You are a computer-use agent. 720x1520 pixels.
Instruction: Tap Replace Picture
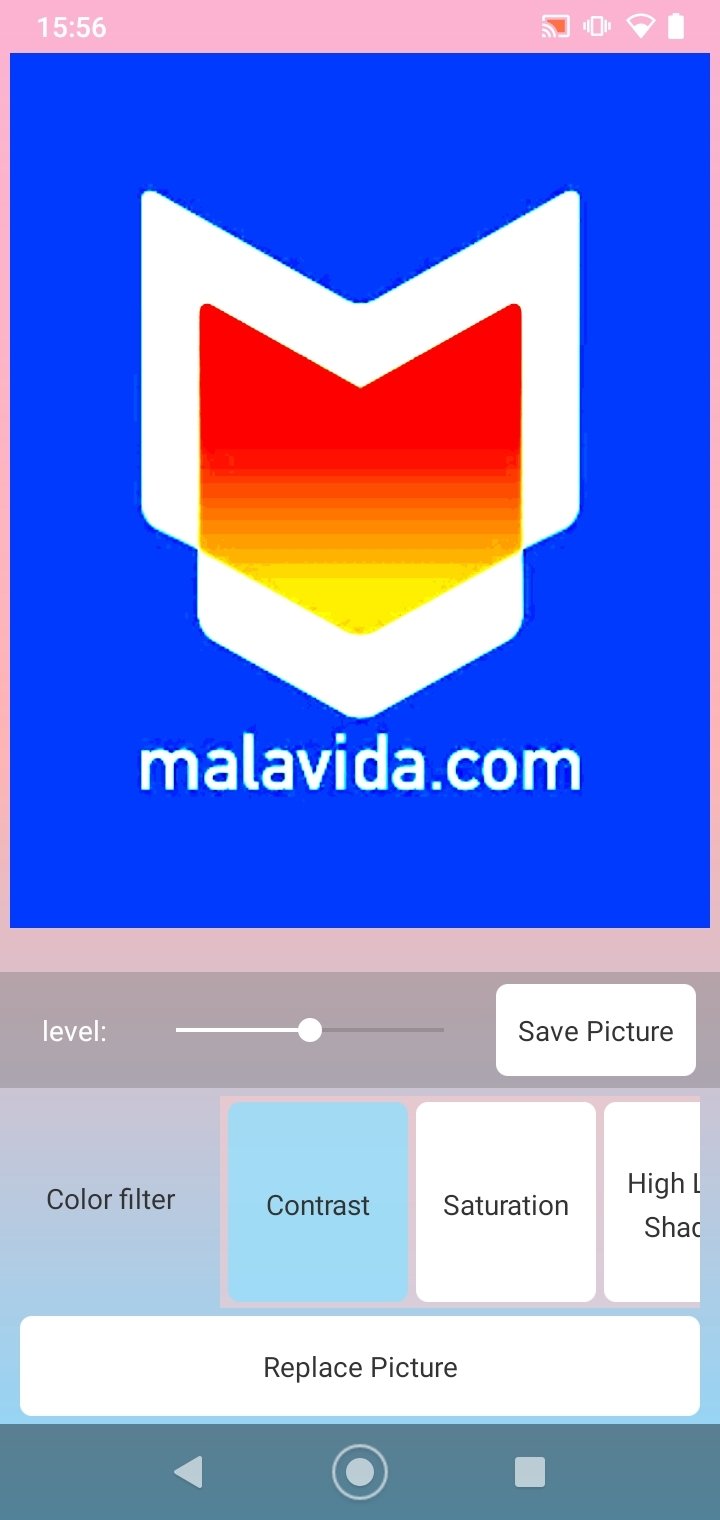(x=360, y=1366)
